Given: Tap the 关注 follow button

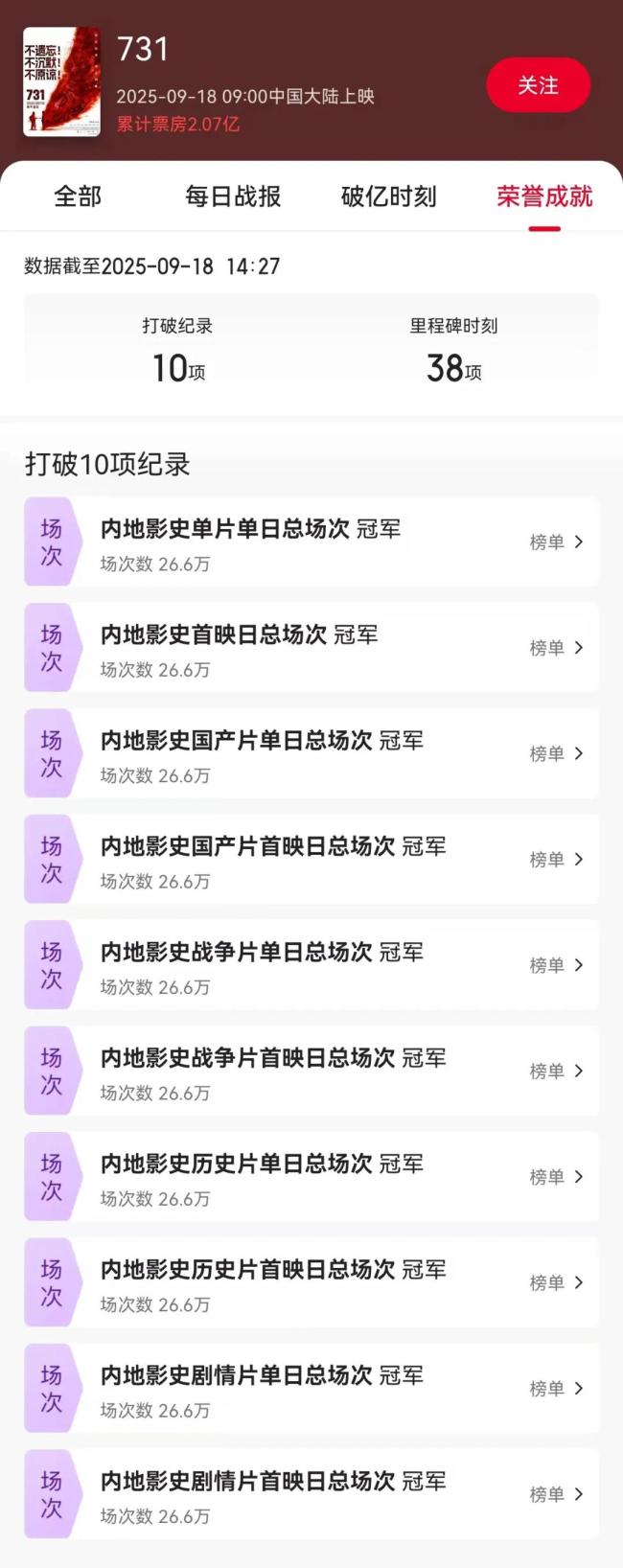Looking at the screenshot, I should coord(538,85).
